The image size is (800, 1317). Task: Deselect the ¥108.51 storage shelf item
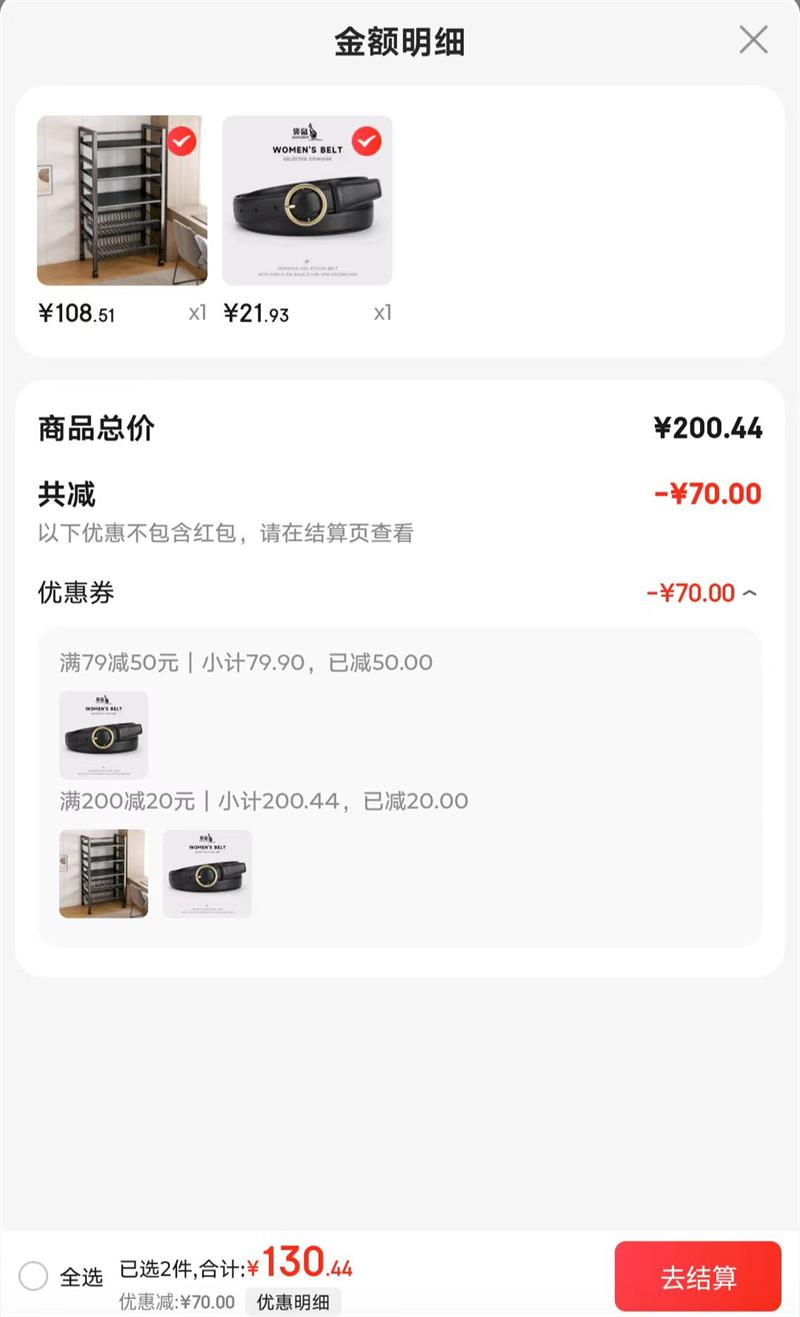(x=182, y=142)
